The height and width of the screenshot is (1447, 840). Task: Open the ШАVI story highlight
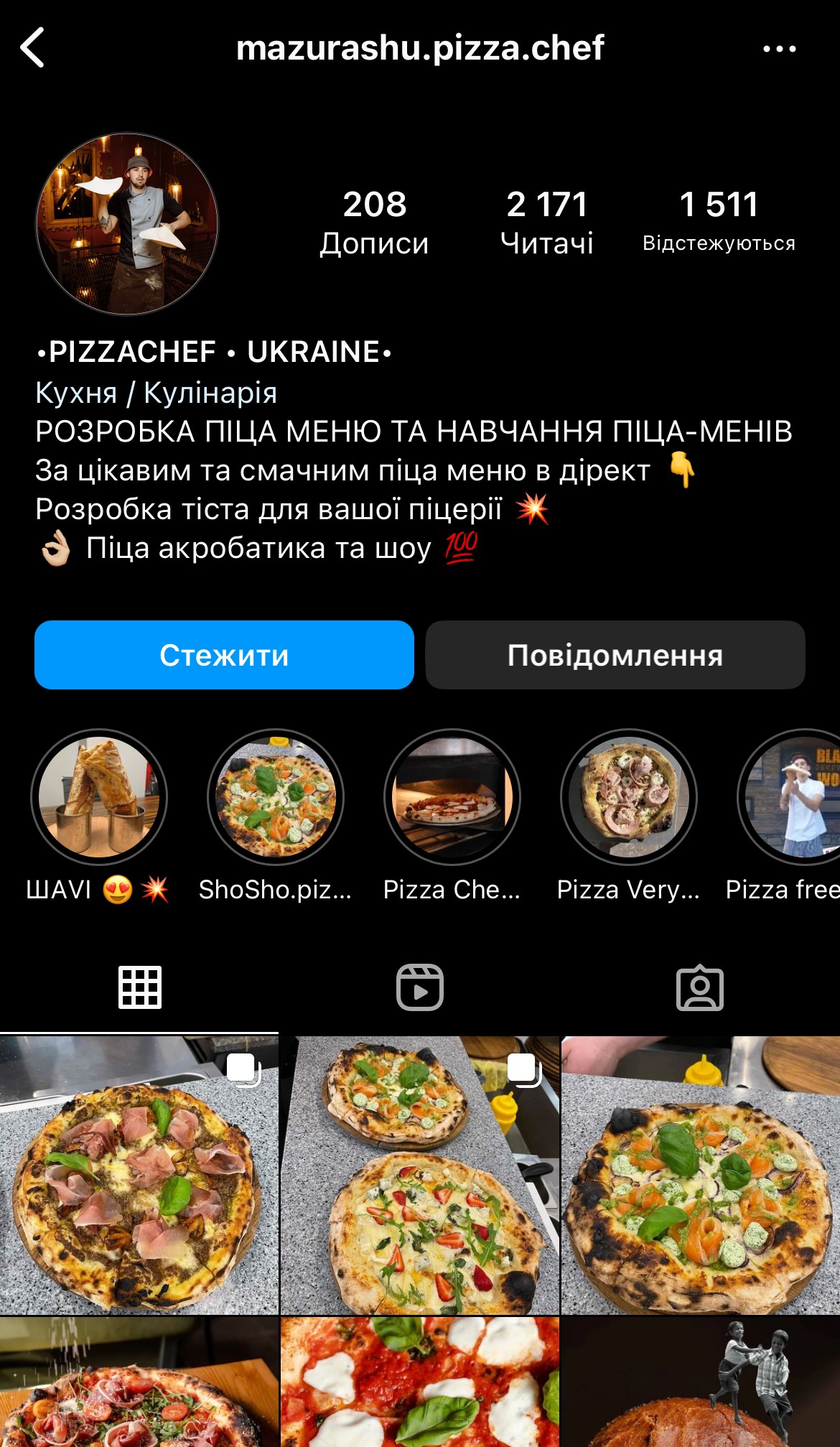(x=99, y=797)
